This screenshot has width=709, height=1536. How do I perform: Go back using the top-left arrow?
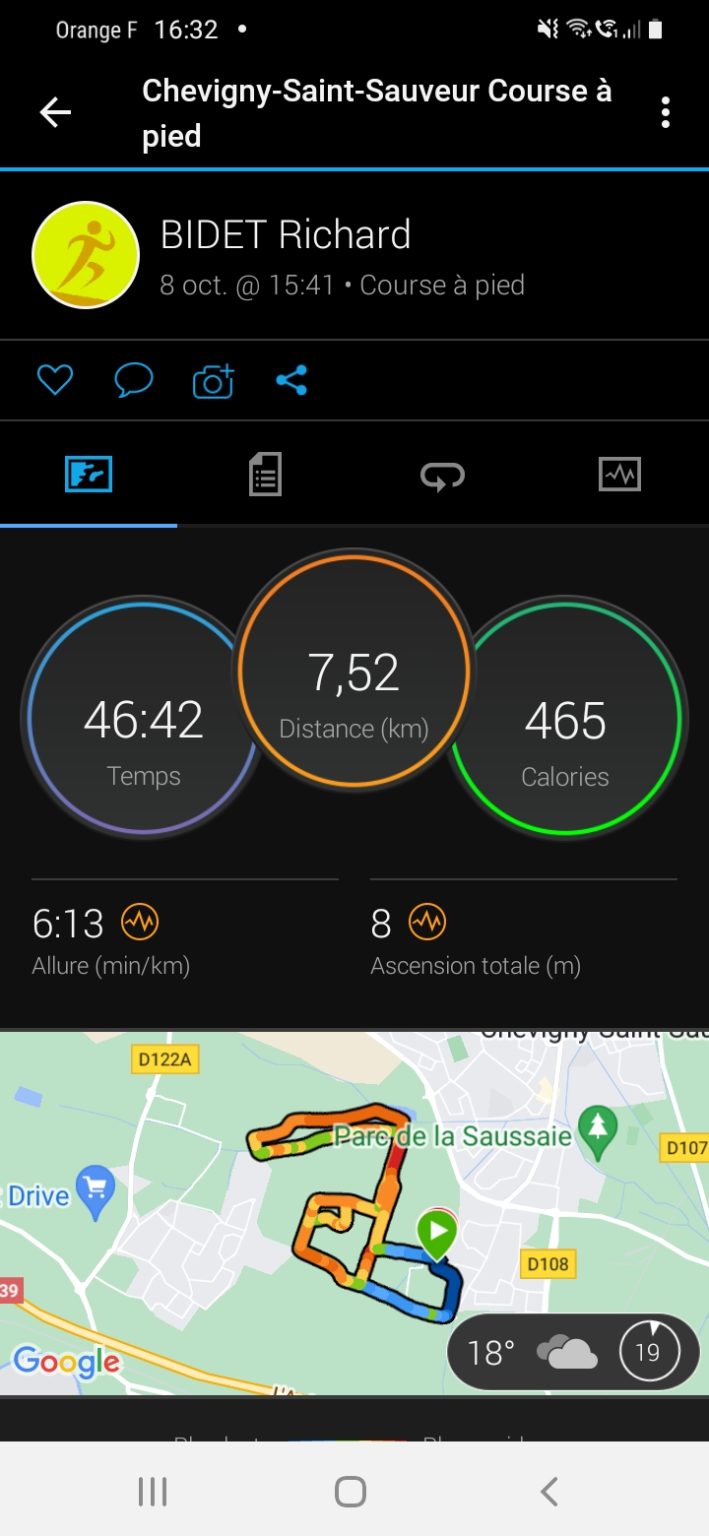pos(55,113)
